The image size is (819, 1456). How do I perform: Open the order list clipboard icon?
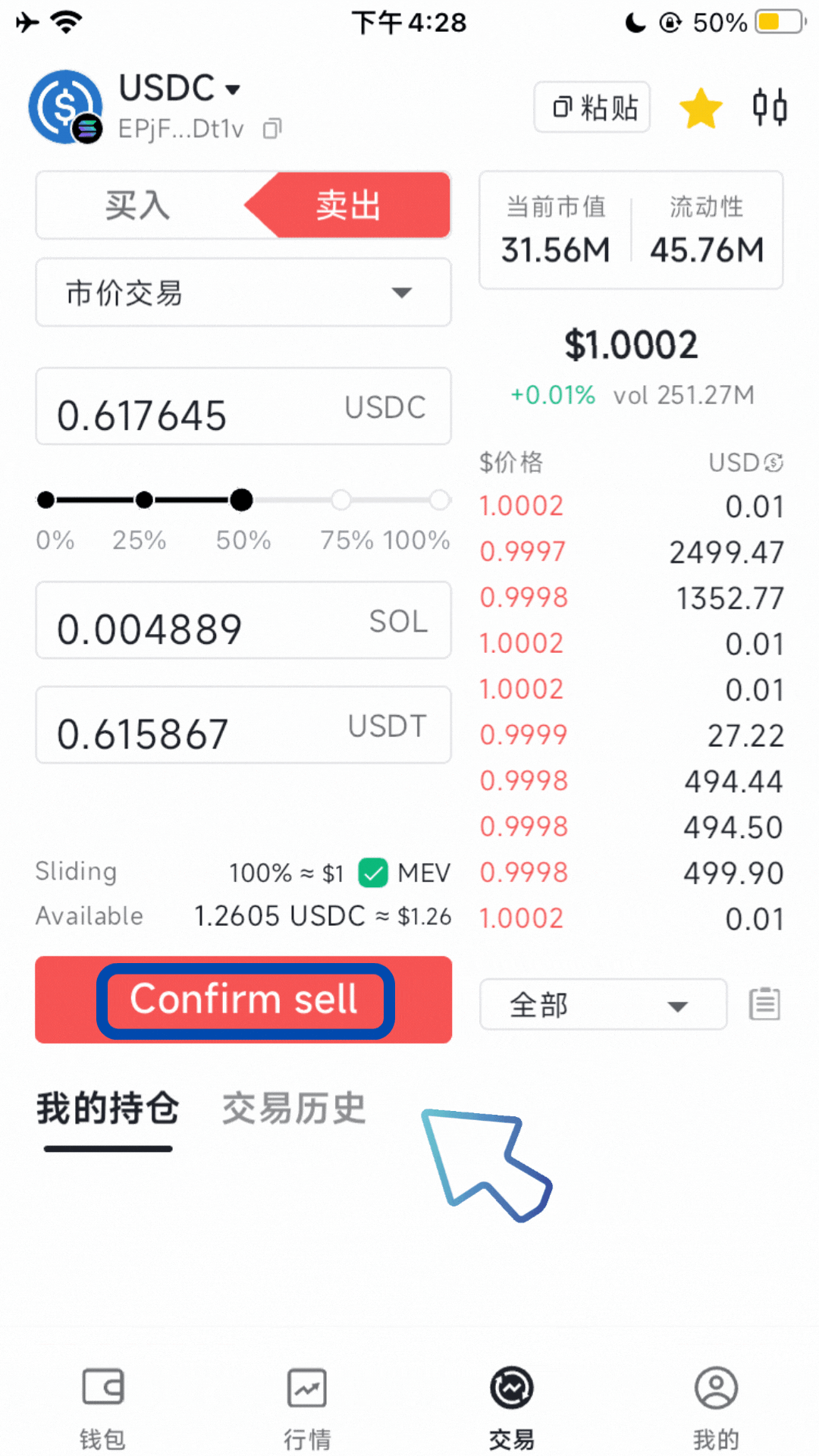click(764, 1004)
